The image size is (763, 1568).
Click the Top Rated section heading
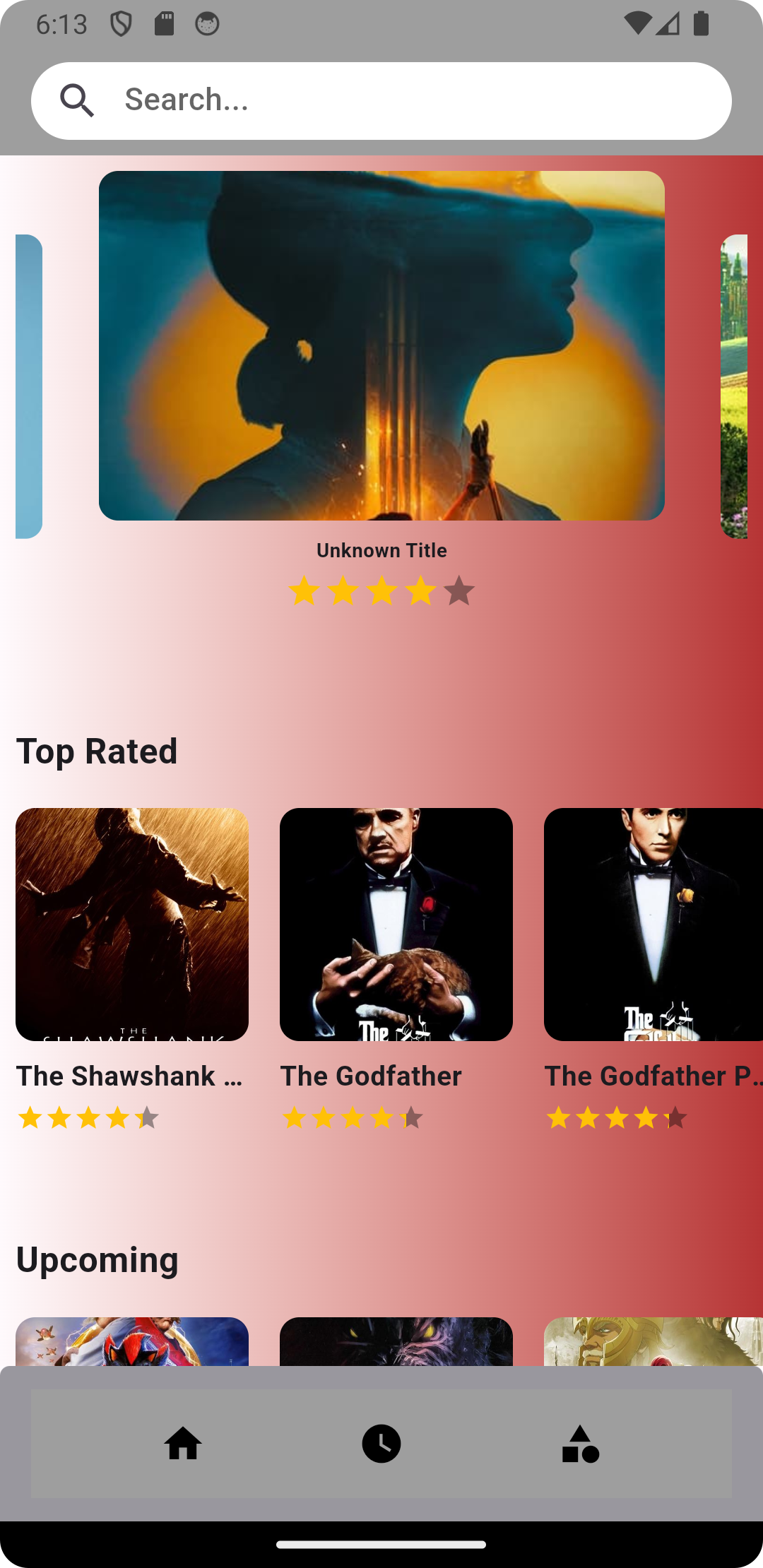[x=97, y=750]
